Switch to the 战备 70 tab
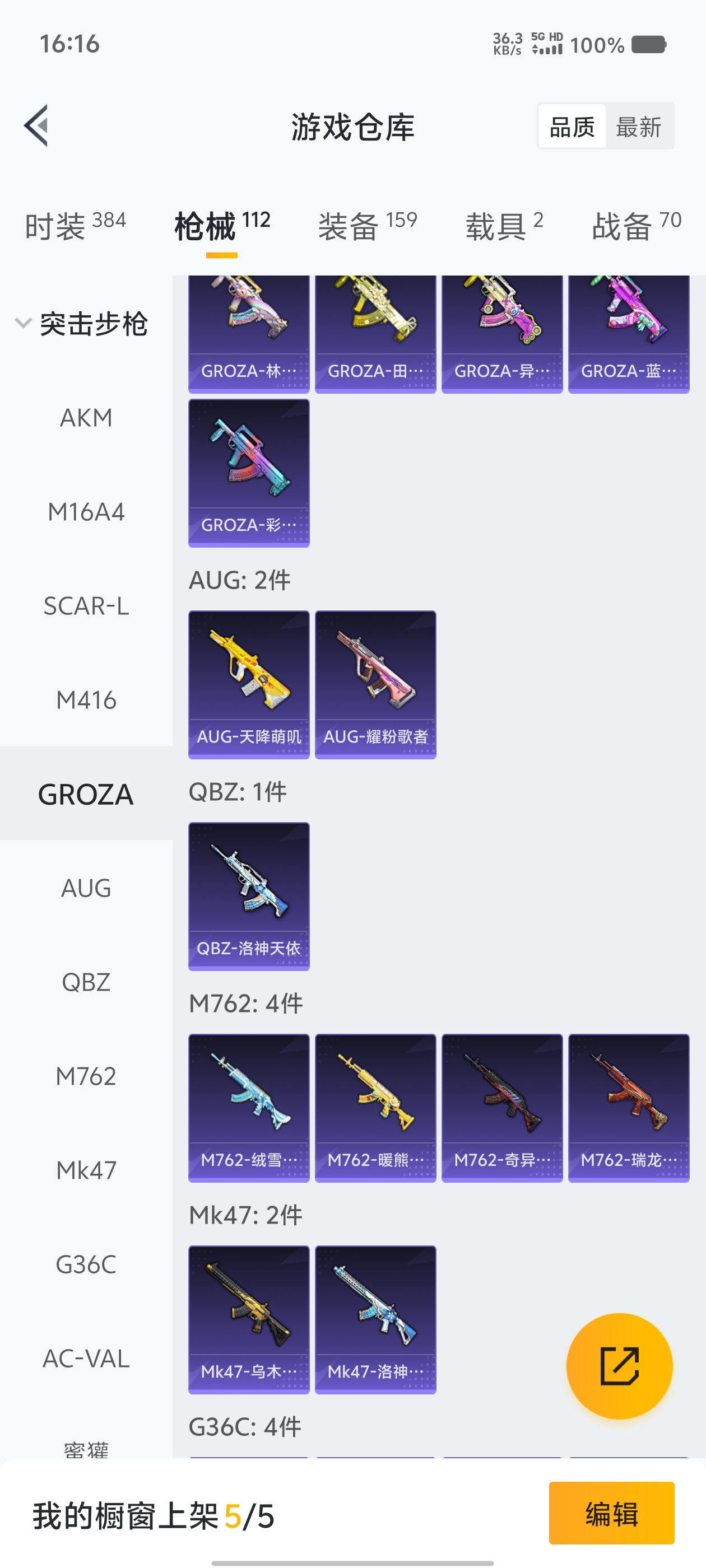 pos(636,225)
